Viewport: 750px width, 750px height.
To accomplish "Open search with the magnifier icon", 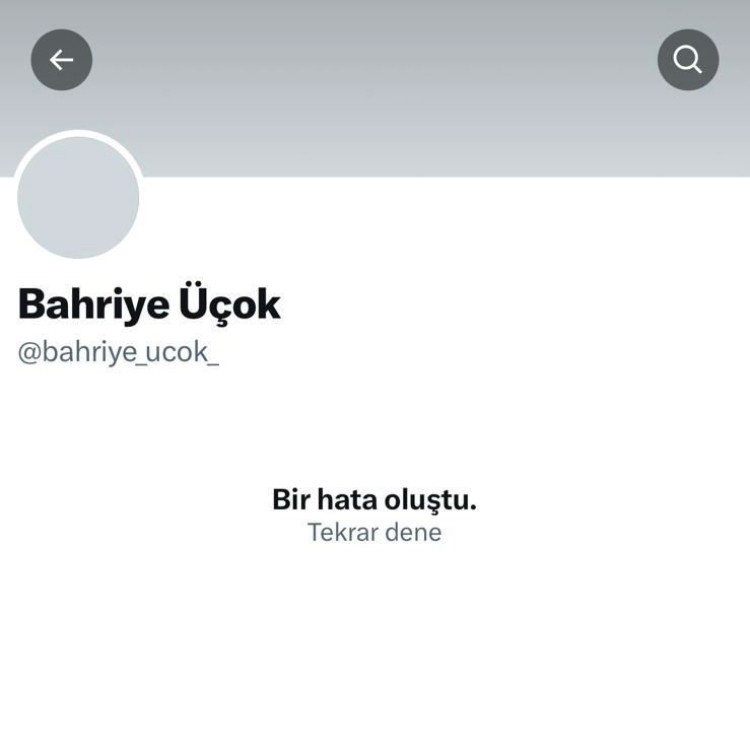I will 688,60.
